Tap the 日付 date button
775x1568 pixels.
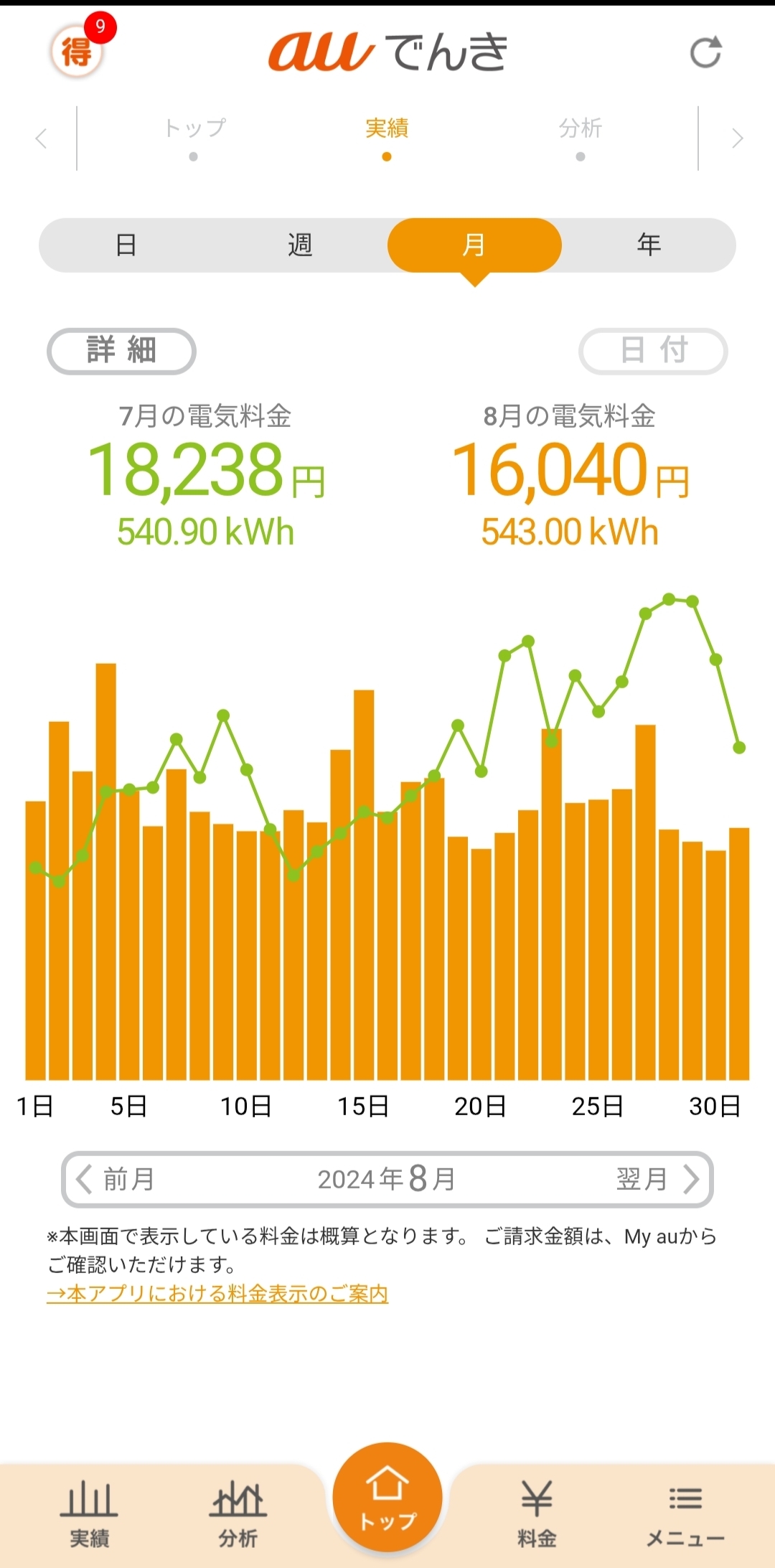(x=653, y=352)
